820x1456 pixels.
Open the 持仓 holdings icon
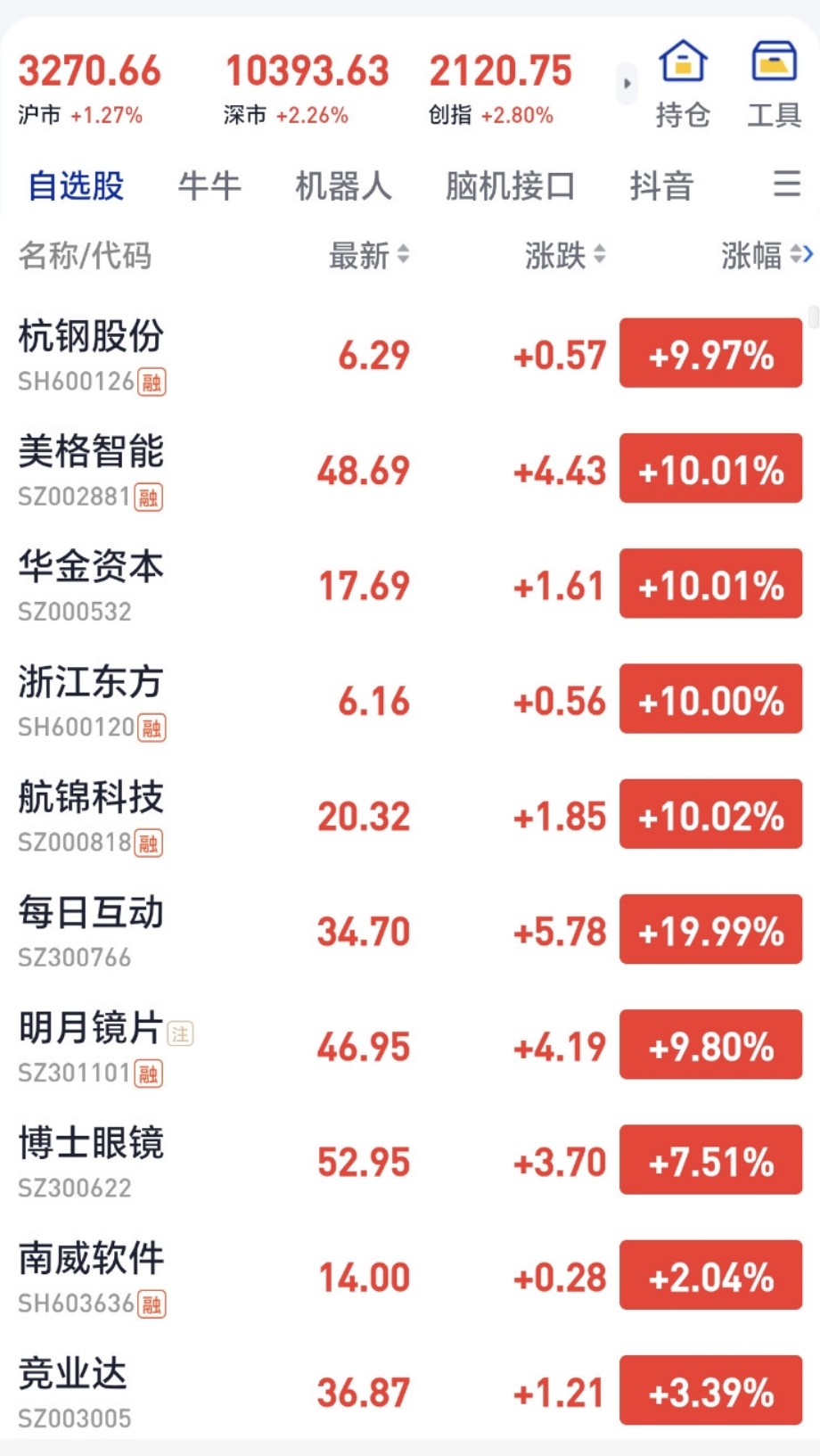tap(683, 85)
